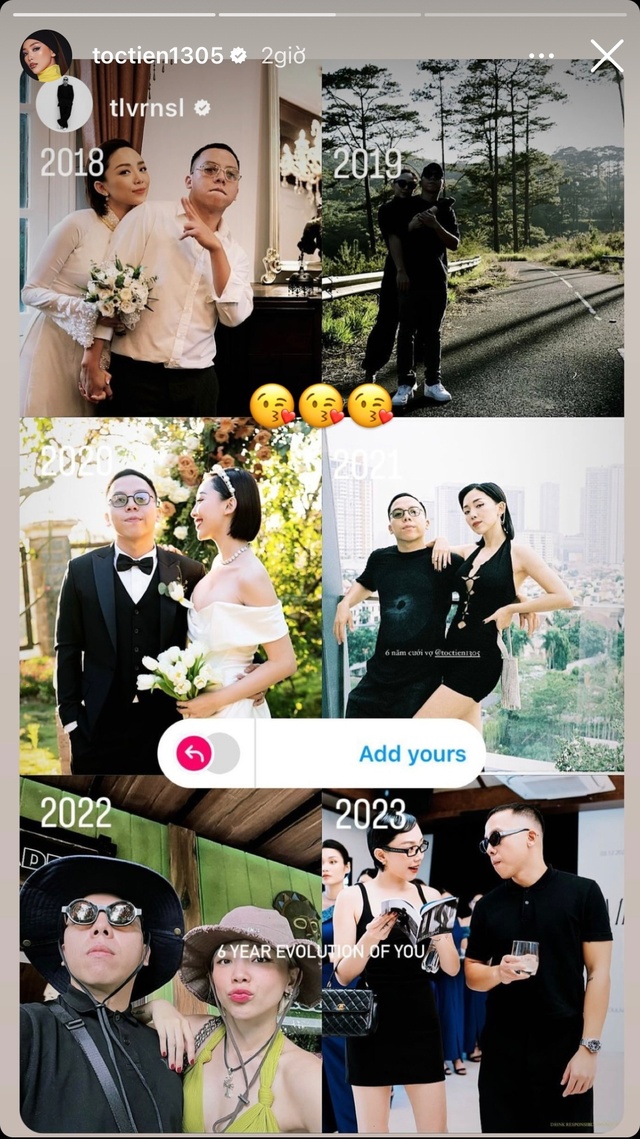Close the story viewer
The image size is (640, 1139).
607,56
